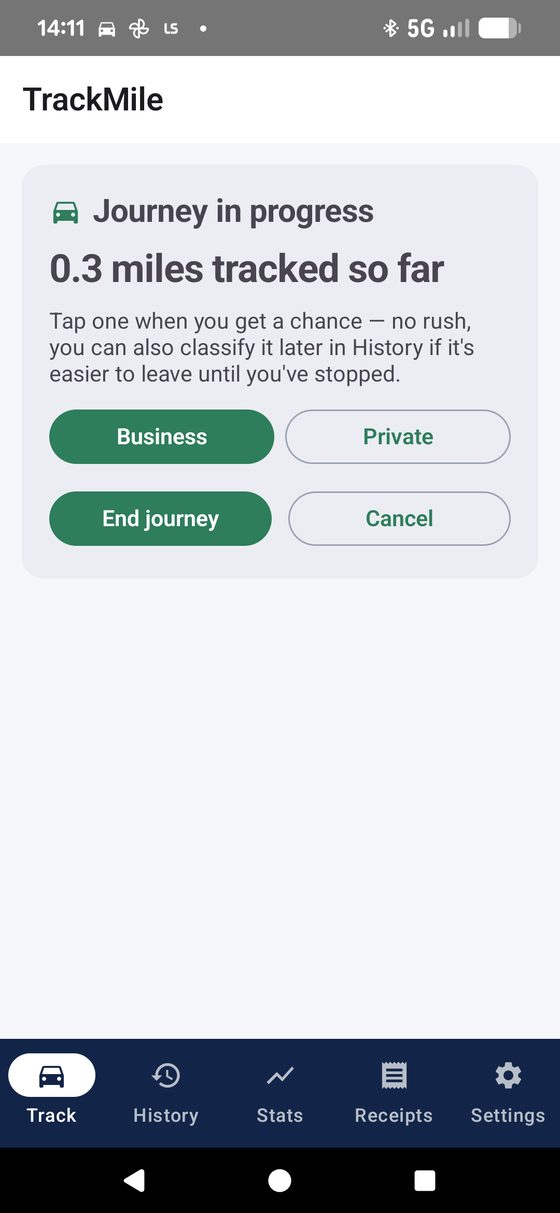Select the Track tab
The height and width of the screenshot is (1213, 560).
[x=52, y=1093]
